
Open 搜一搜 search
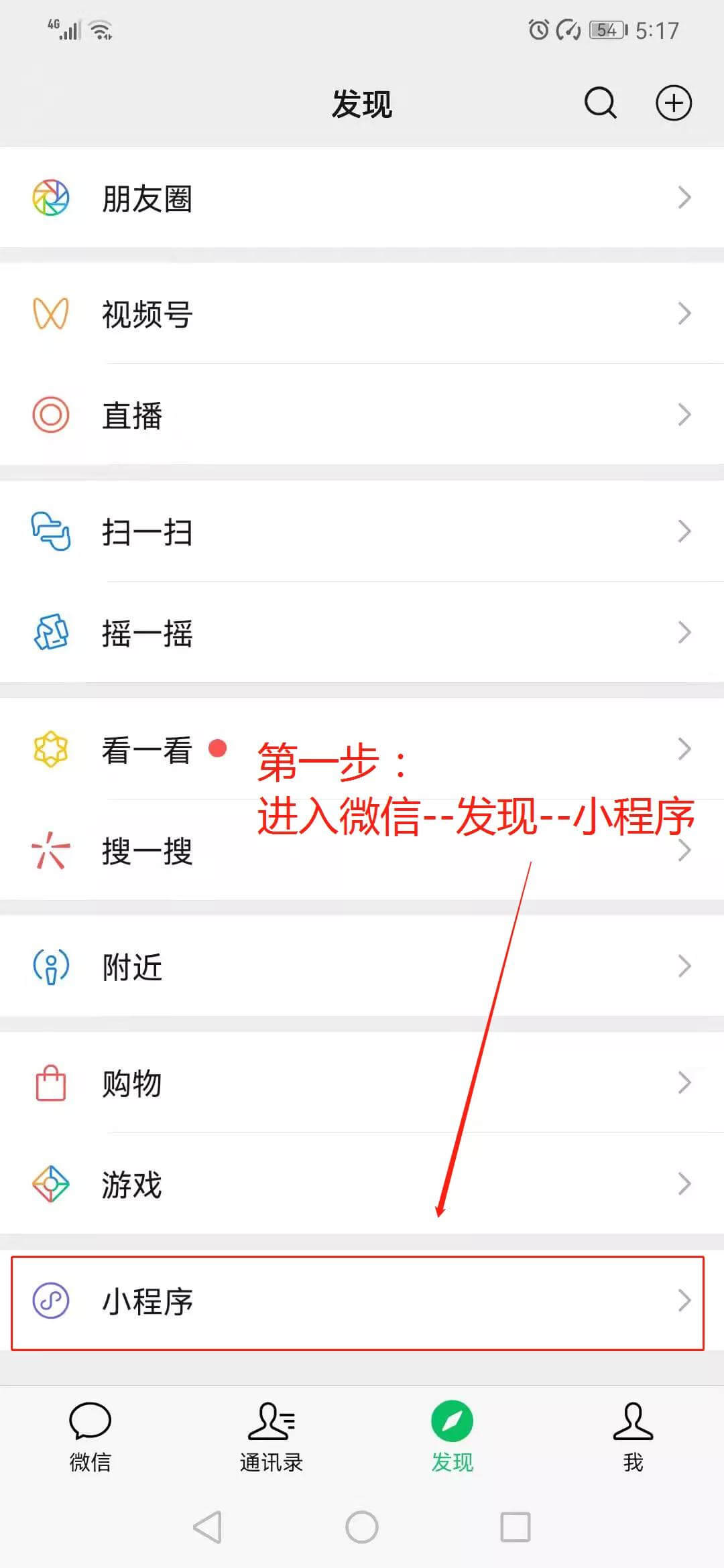[x=146, y=851]
